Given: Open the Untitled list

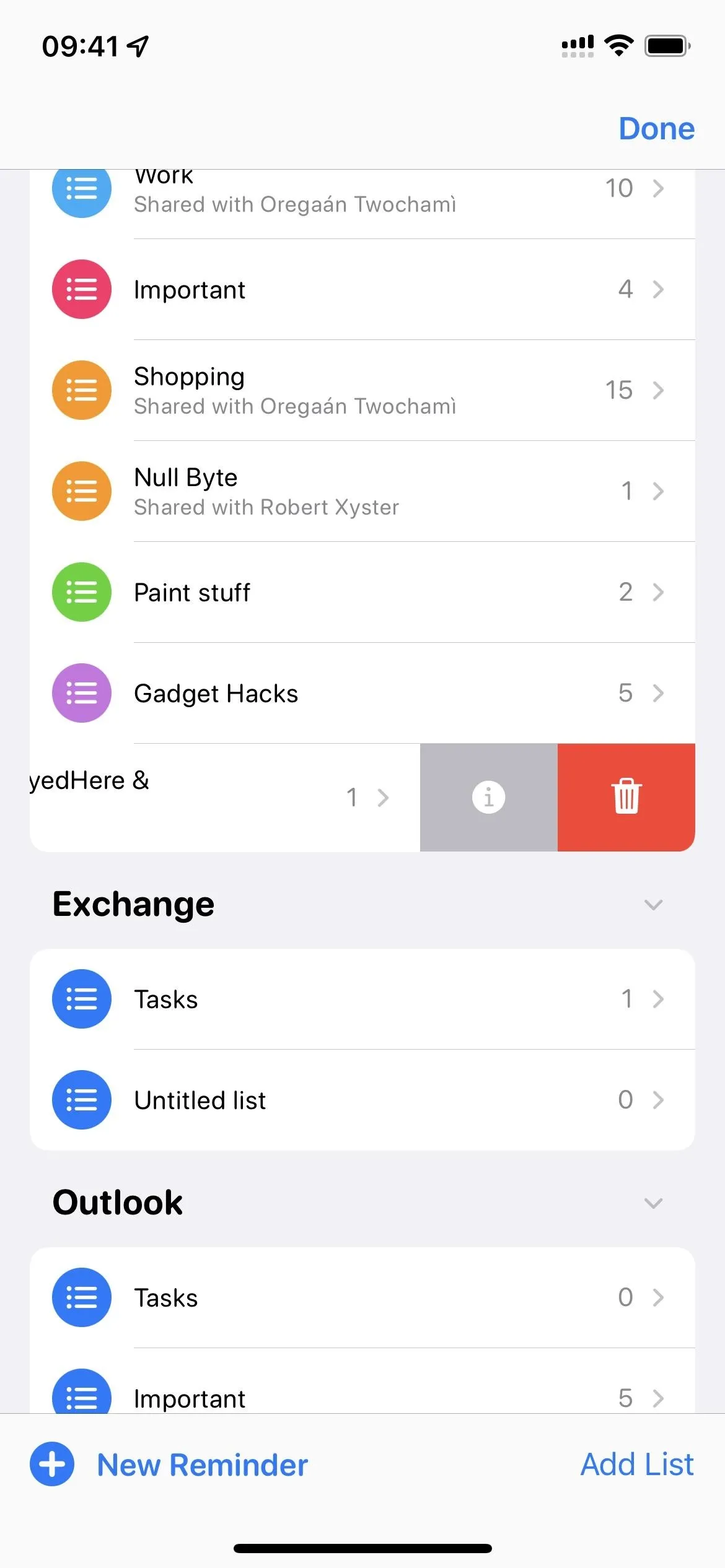Looking at the screenshot, I should point(362,1100).
